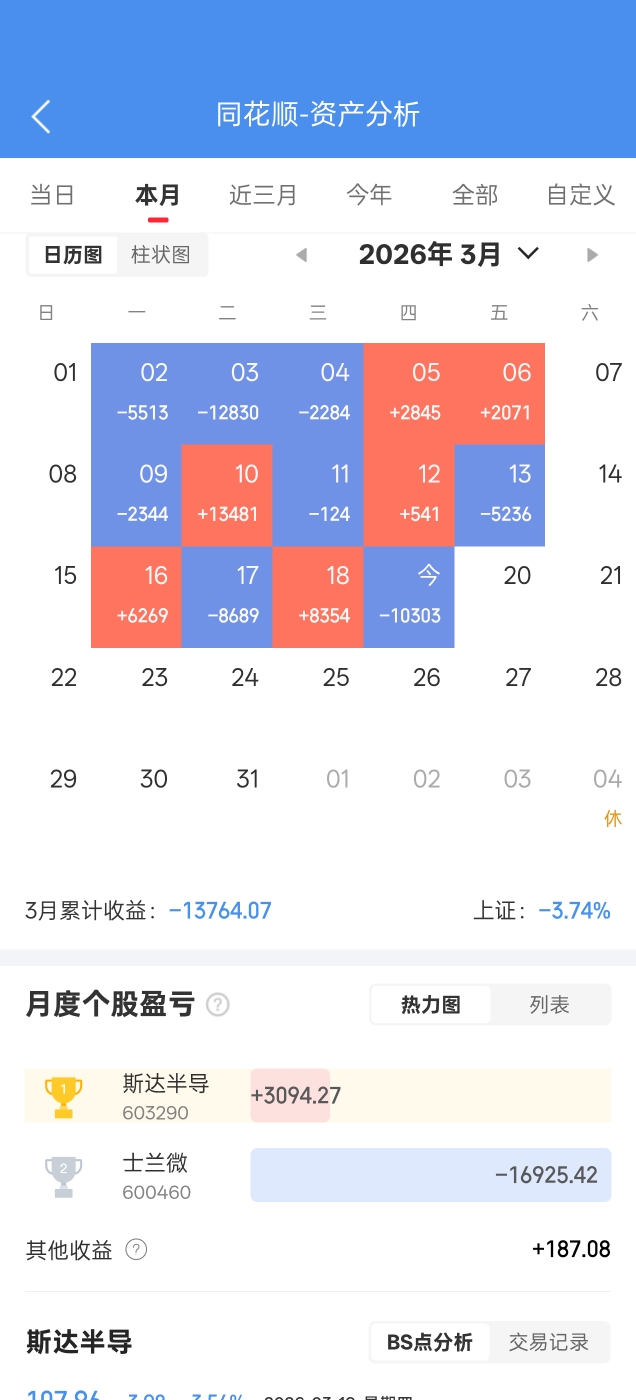This screenshot has width=636, height=1400.
Task: Open the help icon beside 月度个股盈亏
Action: tap(218, 1005)
